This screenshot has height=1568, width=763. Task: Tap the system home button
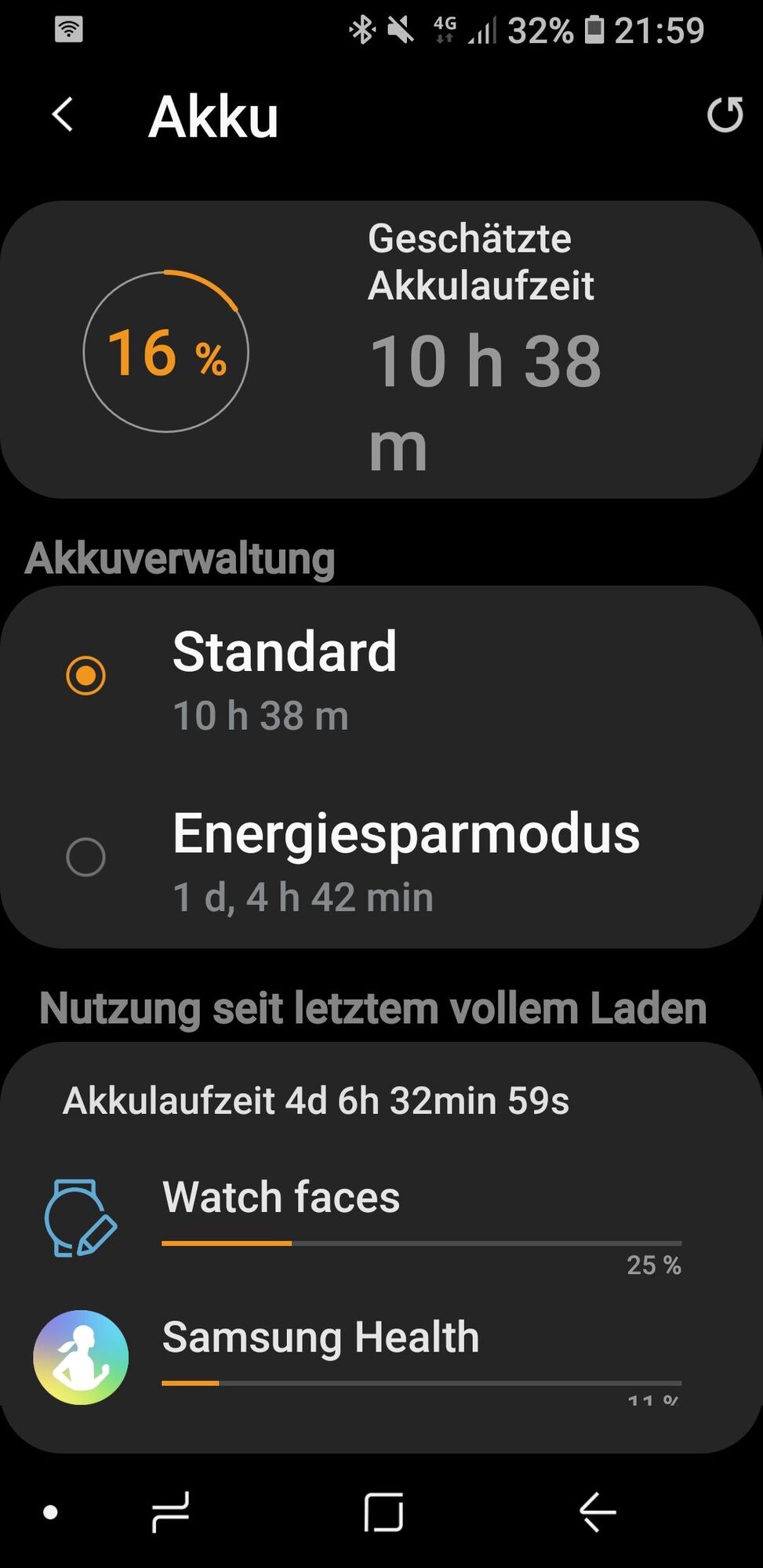pyautogui.click(x=383, y=1512)
